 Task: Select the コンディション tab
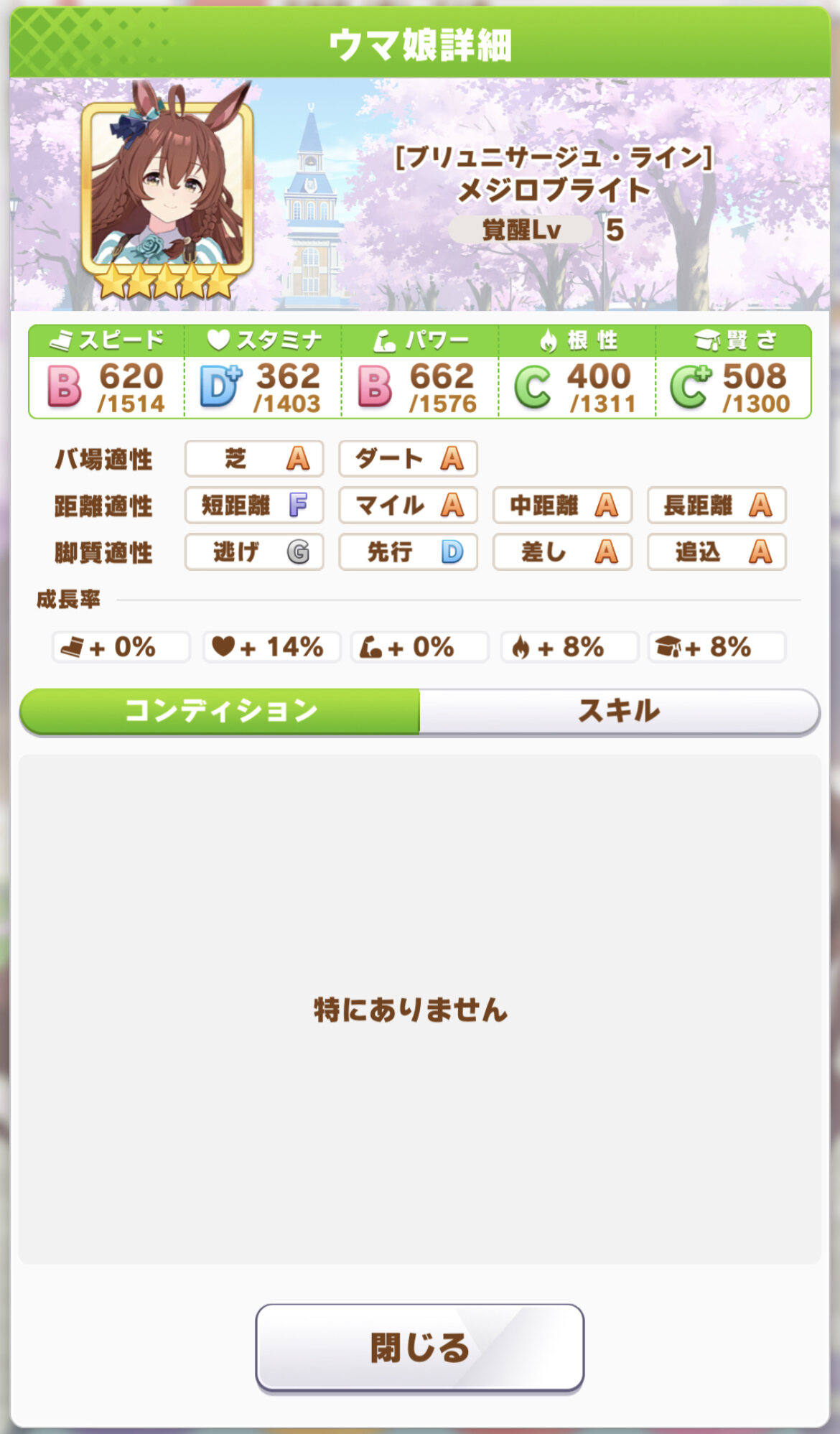(x=220, y=711)
